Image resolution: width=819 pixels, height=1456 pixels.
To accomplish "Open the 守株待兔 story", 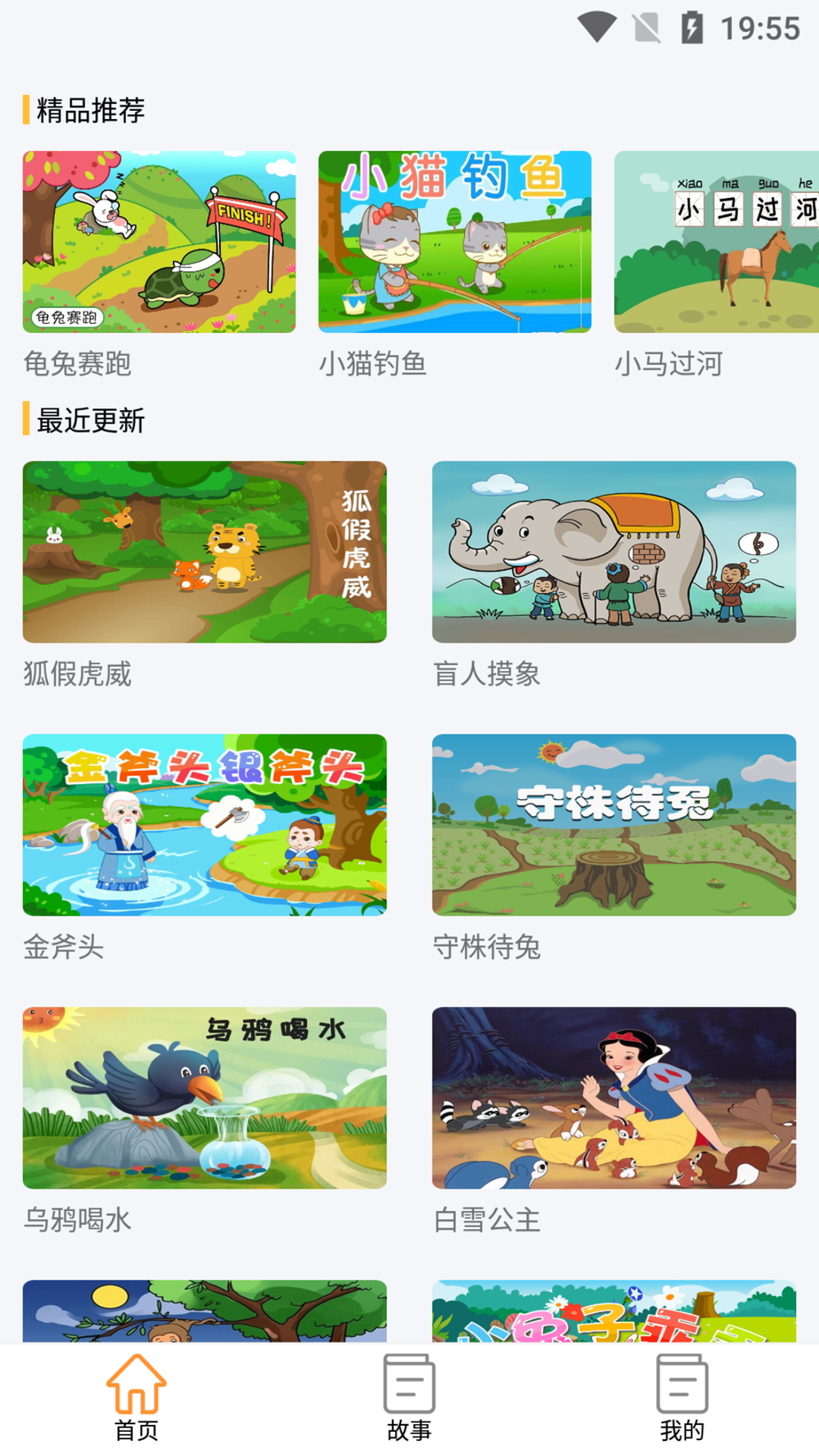I will click(x=614, y=827).
